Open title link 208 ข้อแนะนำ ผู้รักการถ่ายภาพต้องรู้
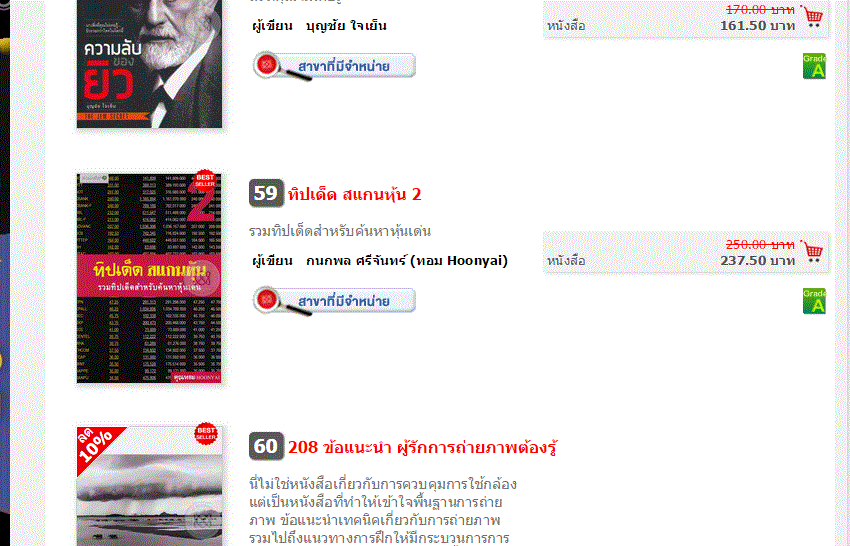This screenshot has width=850, height=546. [422, 447]
